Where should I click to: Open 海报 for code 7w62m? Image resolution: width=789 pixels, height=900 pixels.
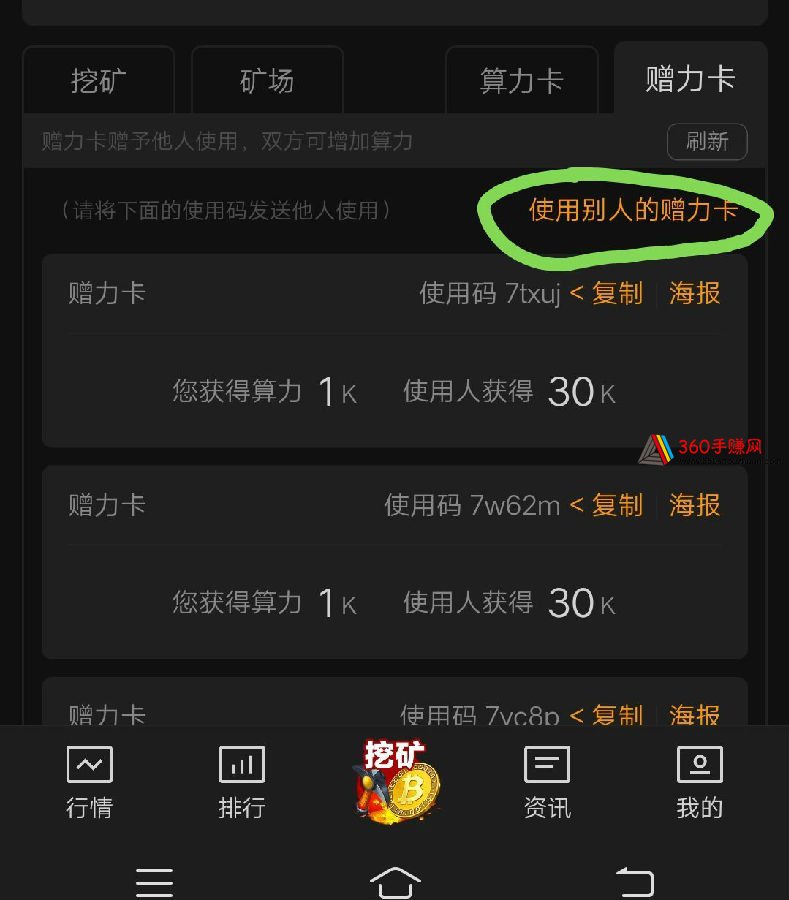(x=695, y=505)
